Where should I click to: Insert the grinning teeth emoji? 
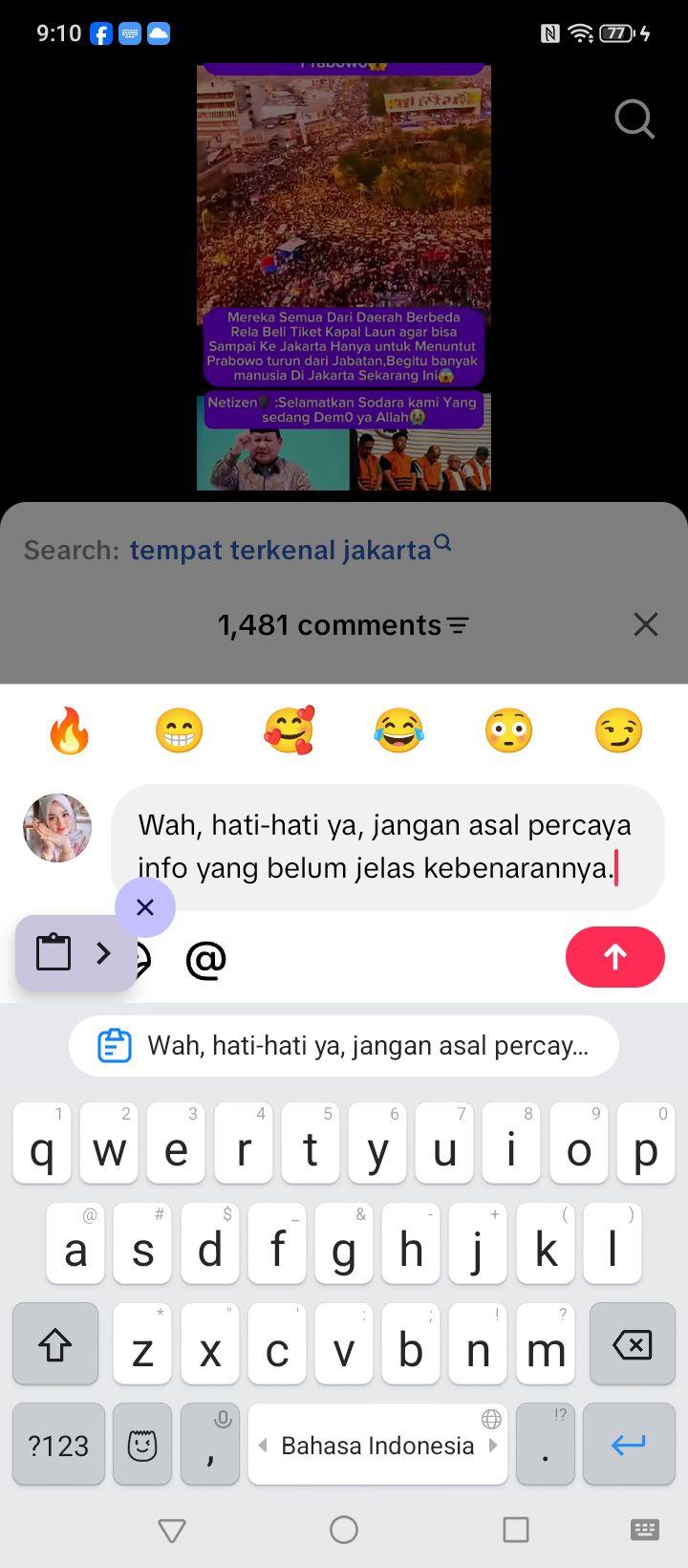(179, 731)
